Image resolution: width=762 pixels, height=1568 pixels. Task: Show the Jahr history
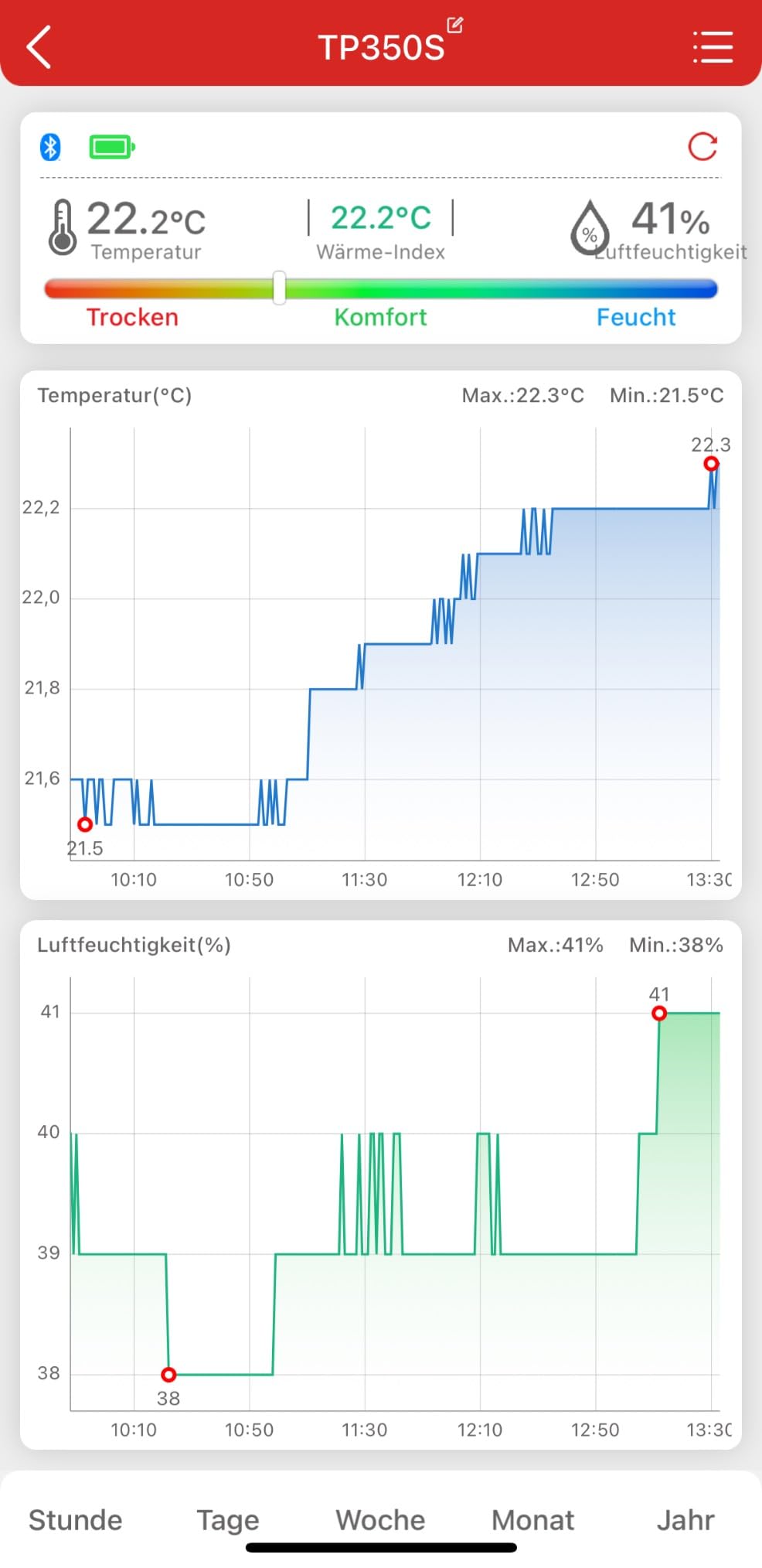tap(685, 1519)
